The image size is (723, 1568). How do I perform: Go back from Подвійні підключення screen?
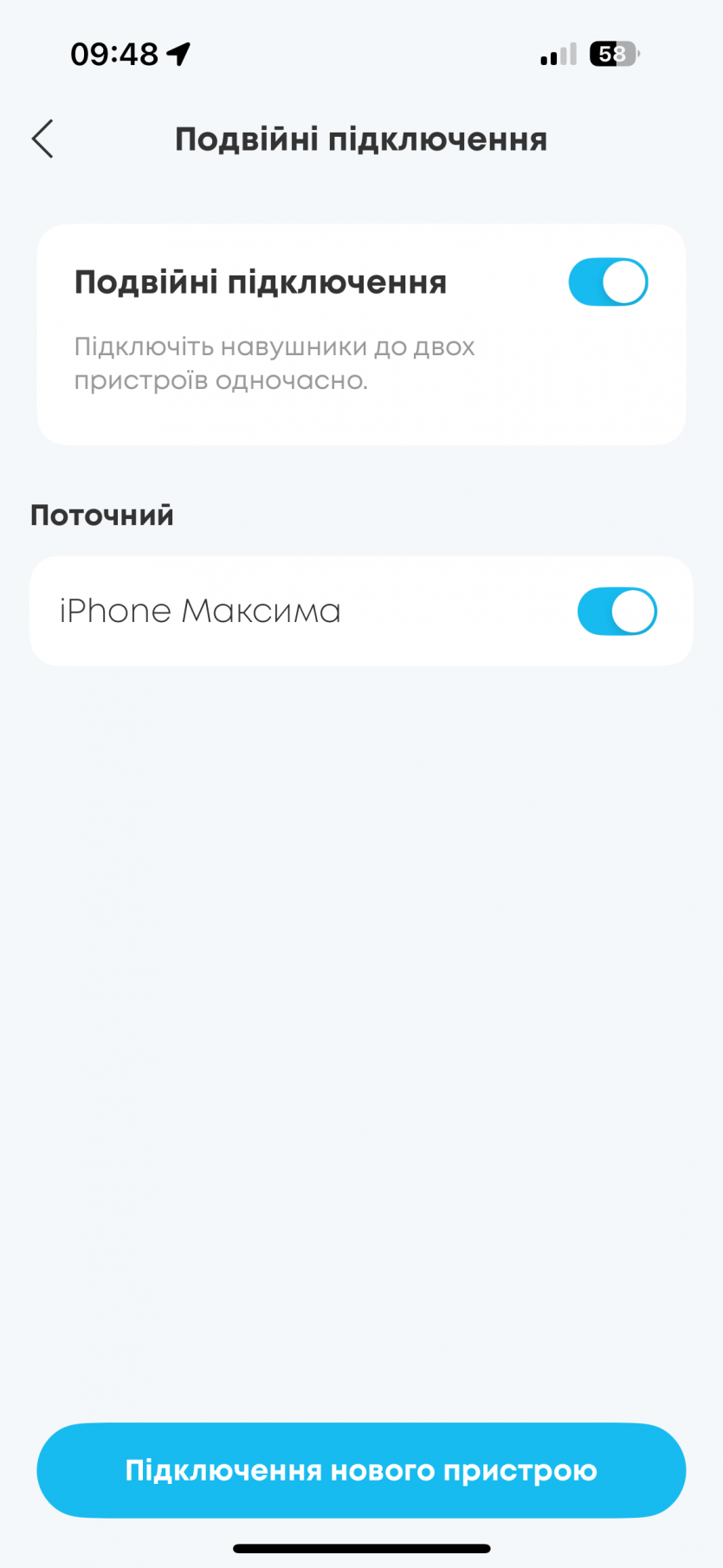click(x=42, y=139)
